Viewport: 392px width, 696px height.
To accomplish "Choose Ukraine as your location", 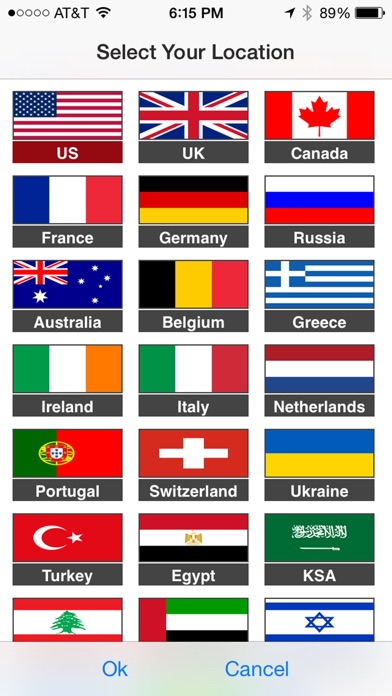I will [x=320, y=465].
